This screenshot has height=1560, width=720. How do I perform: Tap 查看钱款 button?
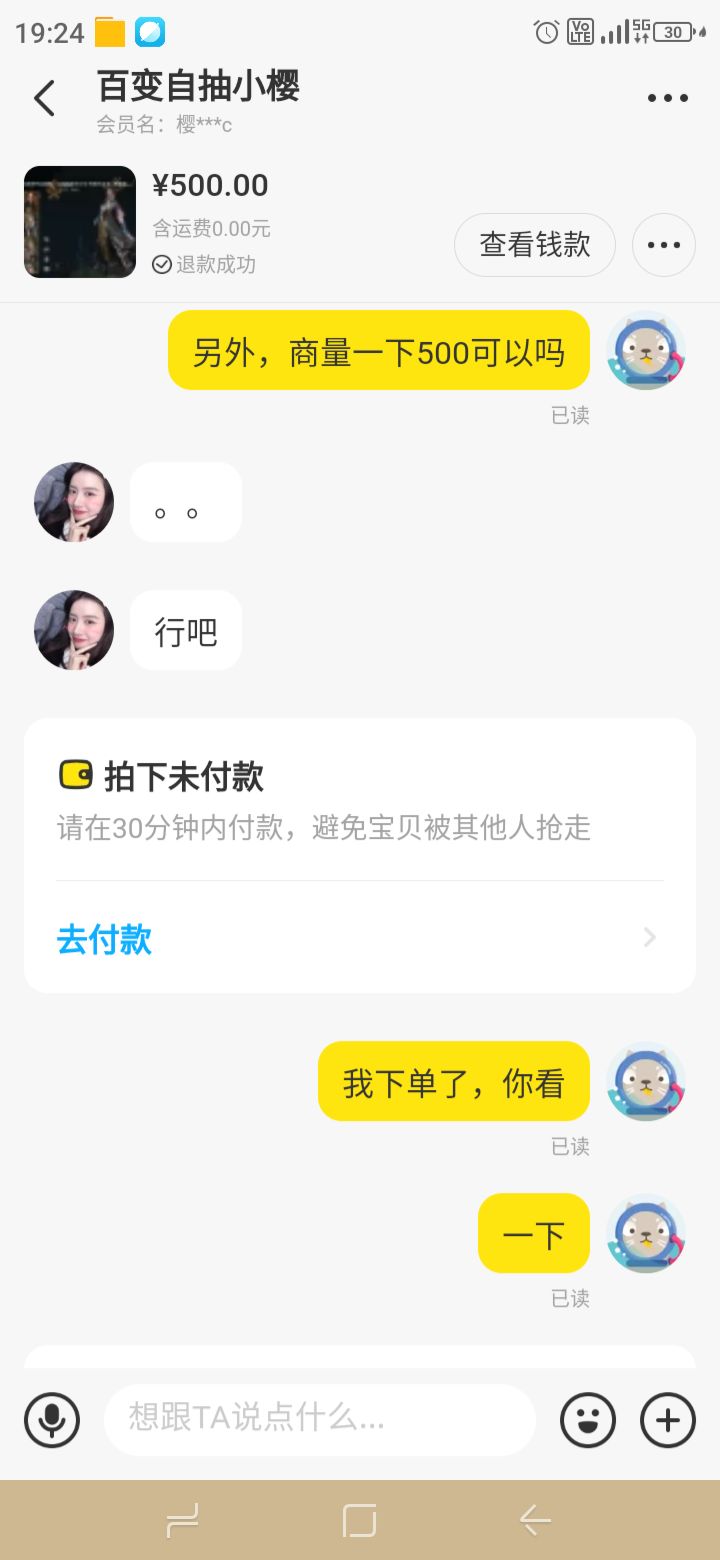coord(535,245)
